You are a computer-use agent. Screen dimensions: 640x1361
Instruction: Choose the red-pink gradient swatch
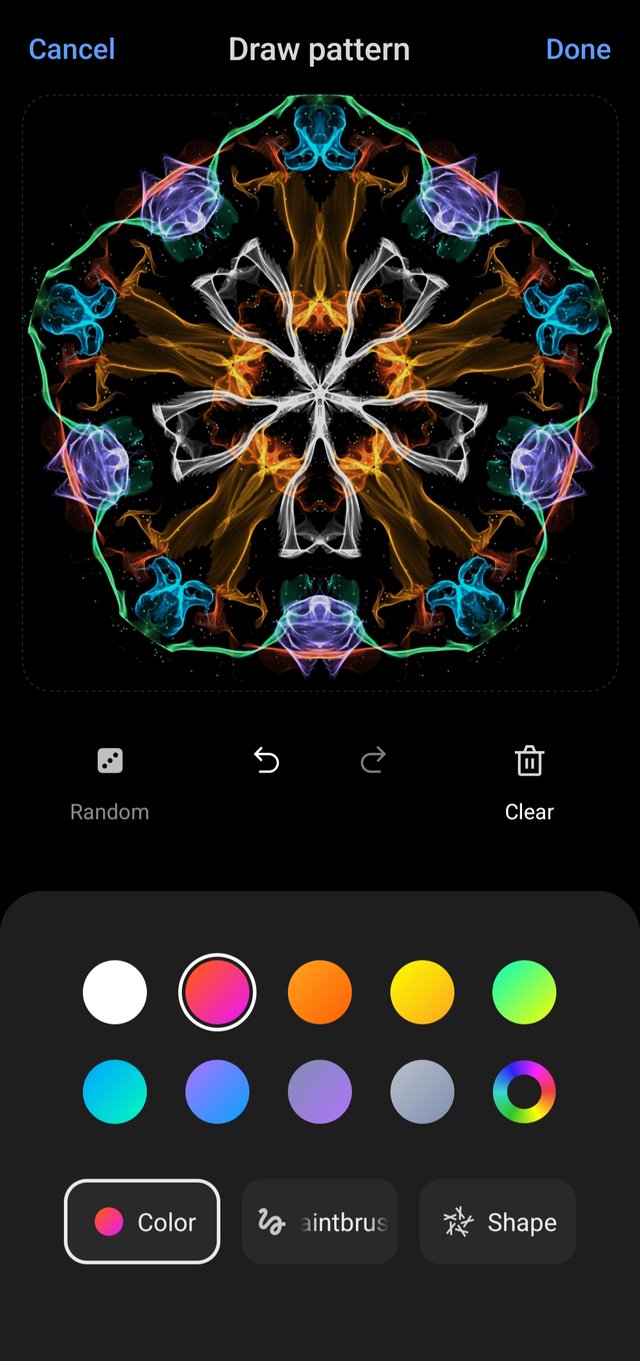(x=217, y=992)
